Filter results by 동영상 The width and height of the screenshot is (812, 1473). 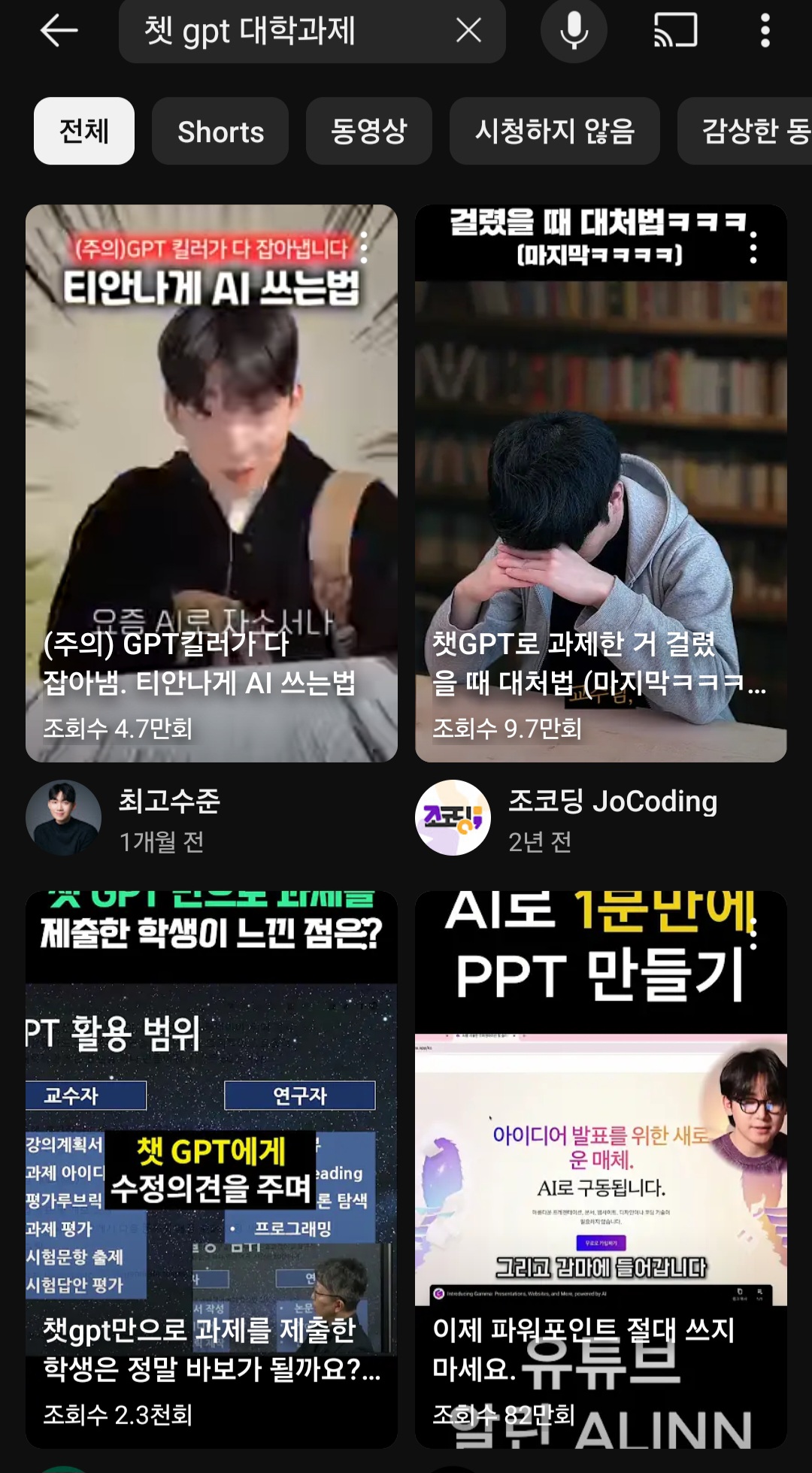pos(368,131)
